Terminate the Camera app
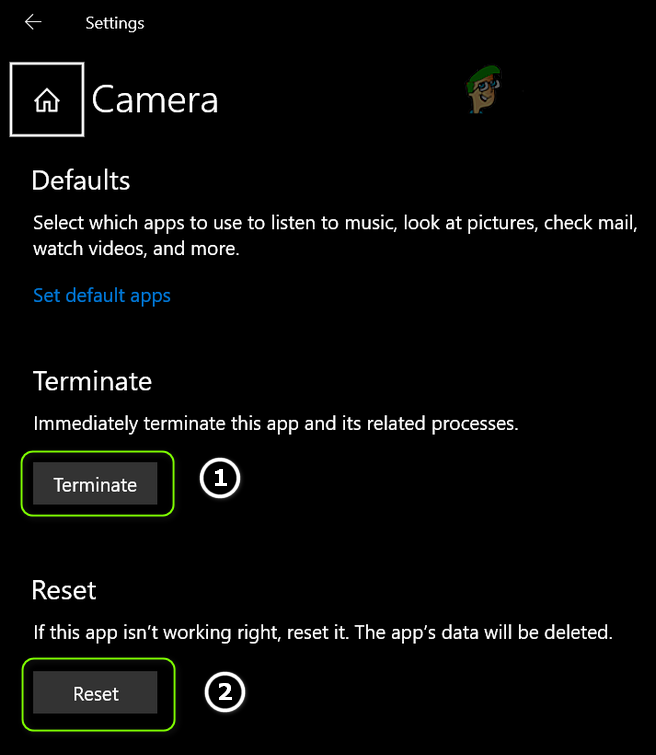Viewport: 656px width, 755px height. point(95,484)
